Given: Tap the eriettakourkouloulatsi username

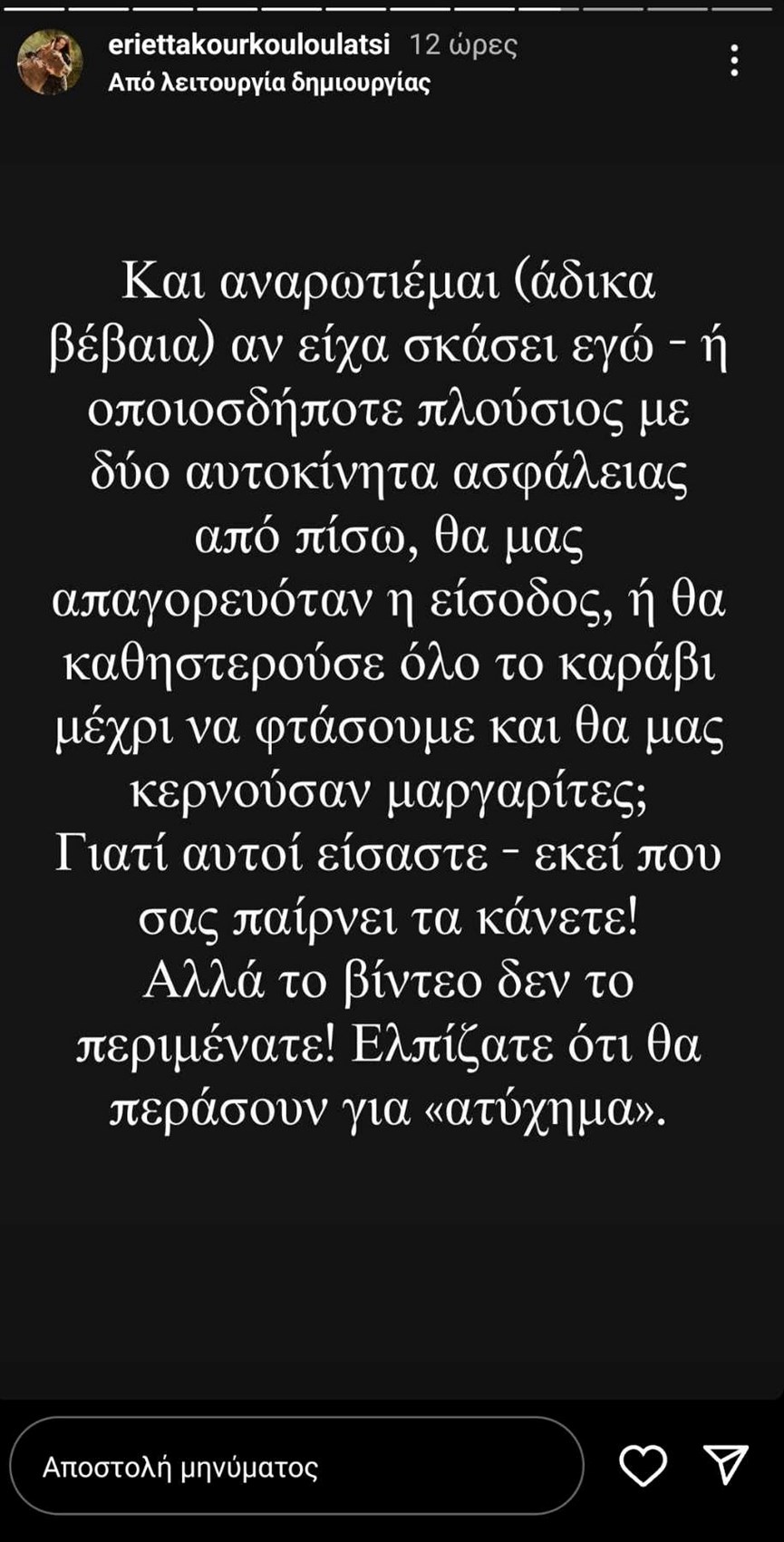Looking at the screenshot, I should (249, 44).
